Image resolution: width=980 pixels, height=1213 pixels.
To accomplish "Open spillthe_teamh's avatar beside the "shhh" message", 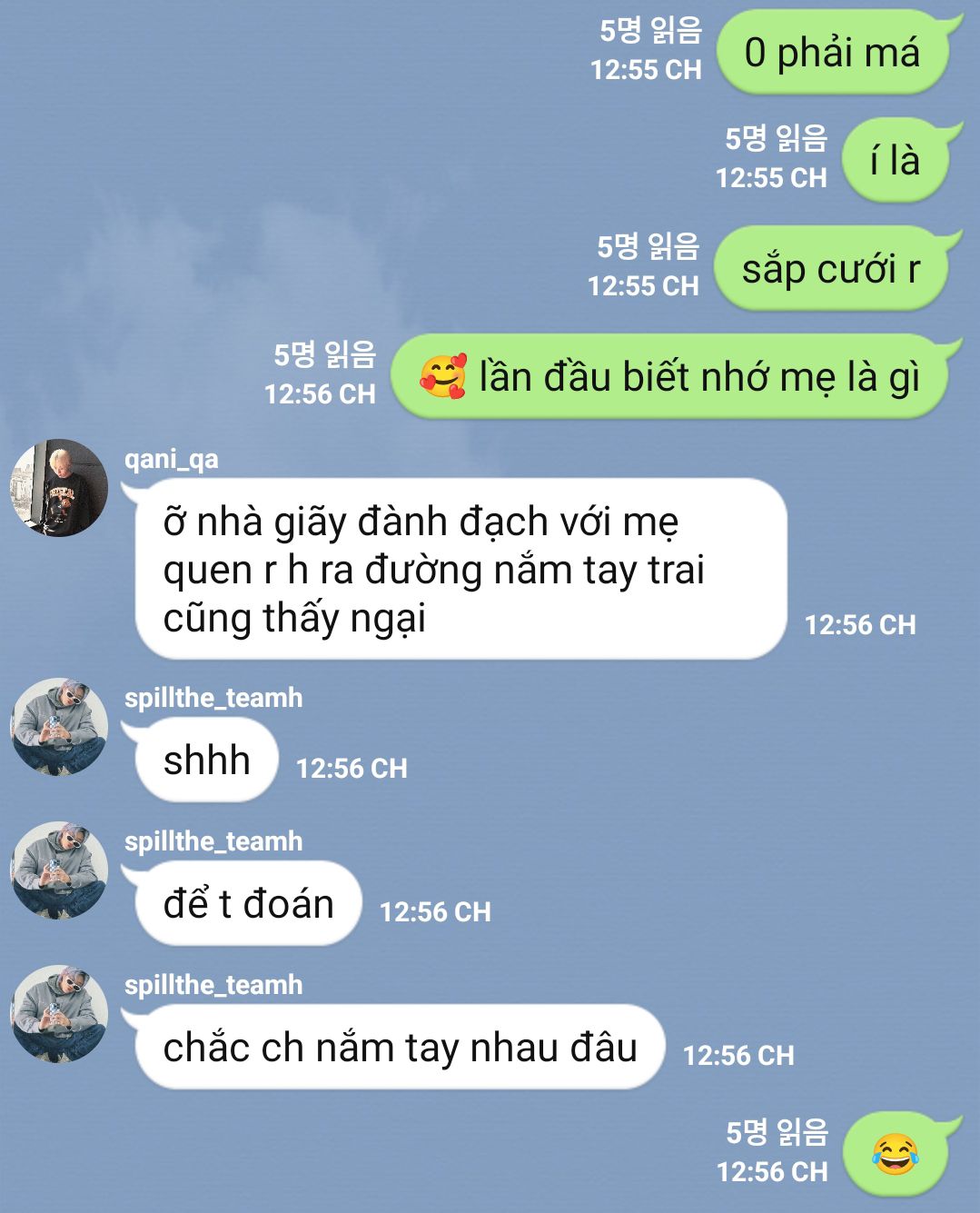I will [x=59, y=727].
